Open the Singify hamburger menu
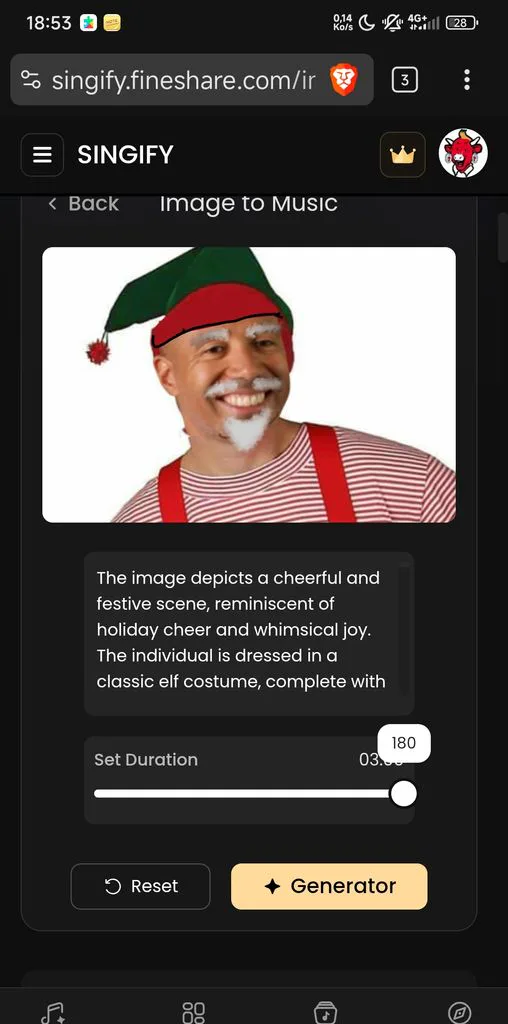508x1024 pixels. click(x=42, y=155)
